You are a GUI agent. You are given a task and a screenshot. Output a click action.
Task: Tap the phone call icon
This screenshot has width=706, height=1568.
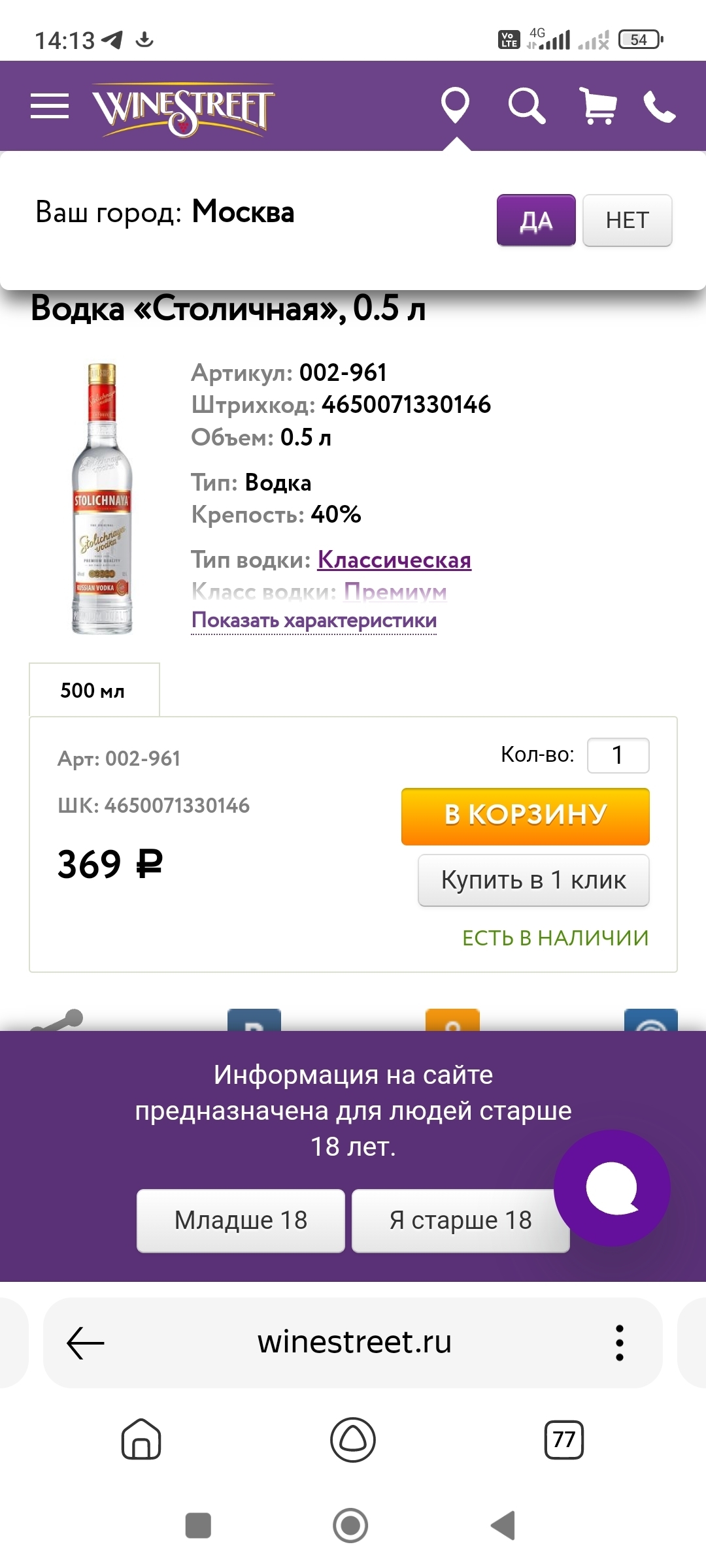click(660, 107)
